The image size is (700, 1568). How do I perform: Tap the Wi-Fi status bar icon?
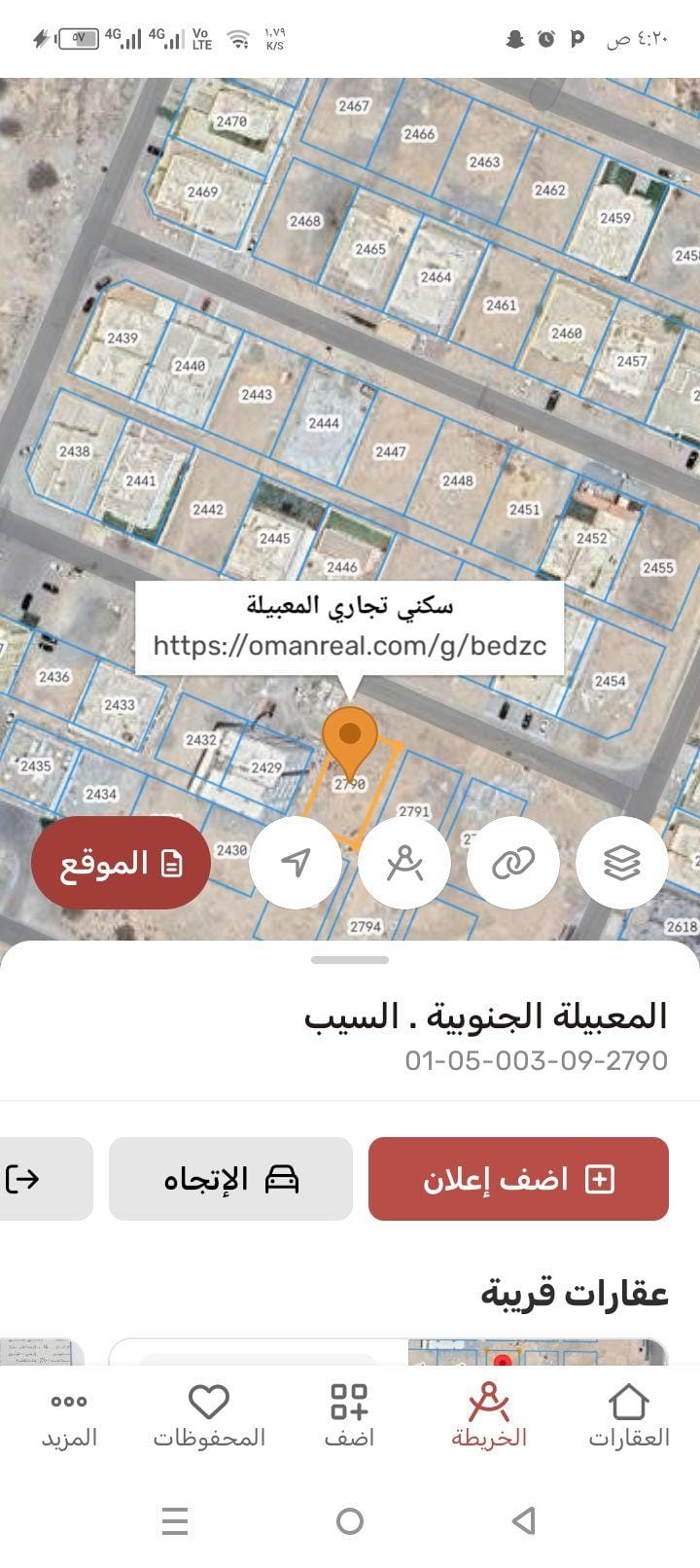click(x=236, y=38)
